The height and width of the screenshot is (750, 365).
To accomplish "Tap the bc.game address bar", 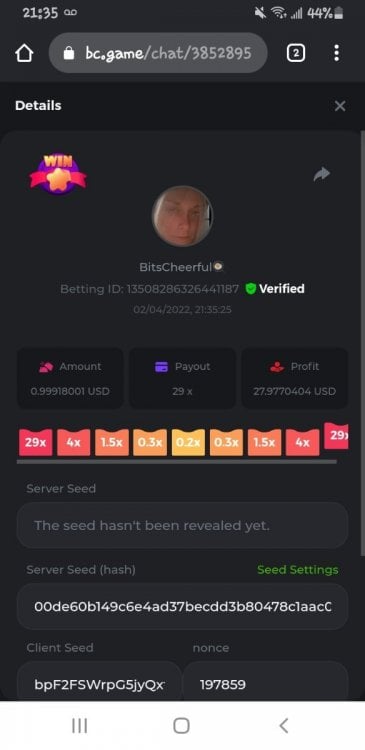I will [x=158, y=53].
